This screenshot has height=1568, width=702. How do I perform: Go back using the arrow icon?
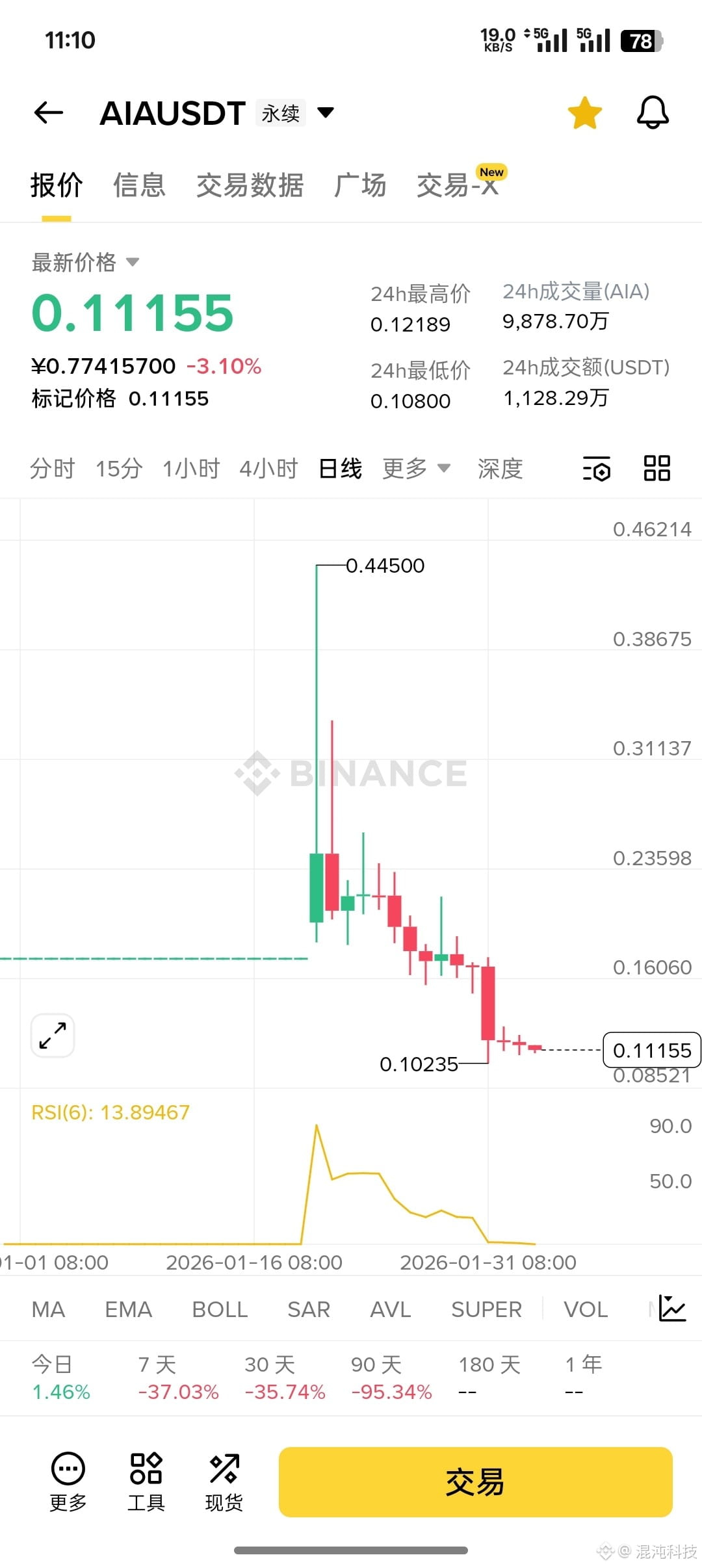click(x=49, y=112)
